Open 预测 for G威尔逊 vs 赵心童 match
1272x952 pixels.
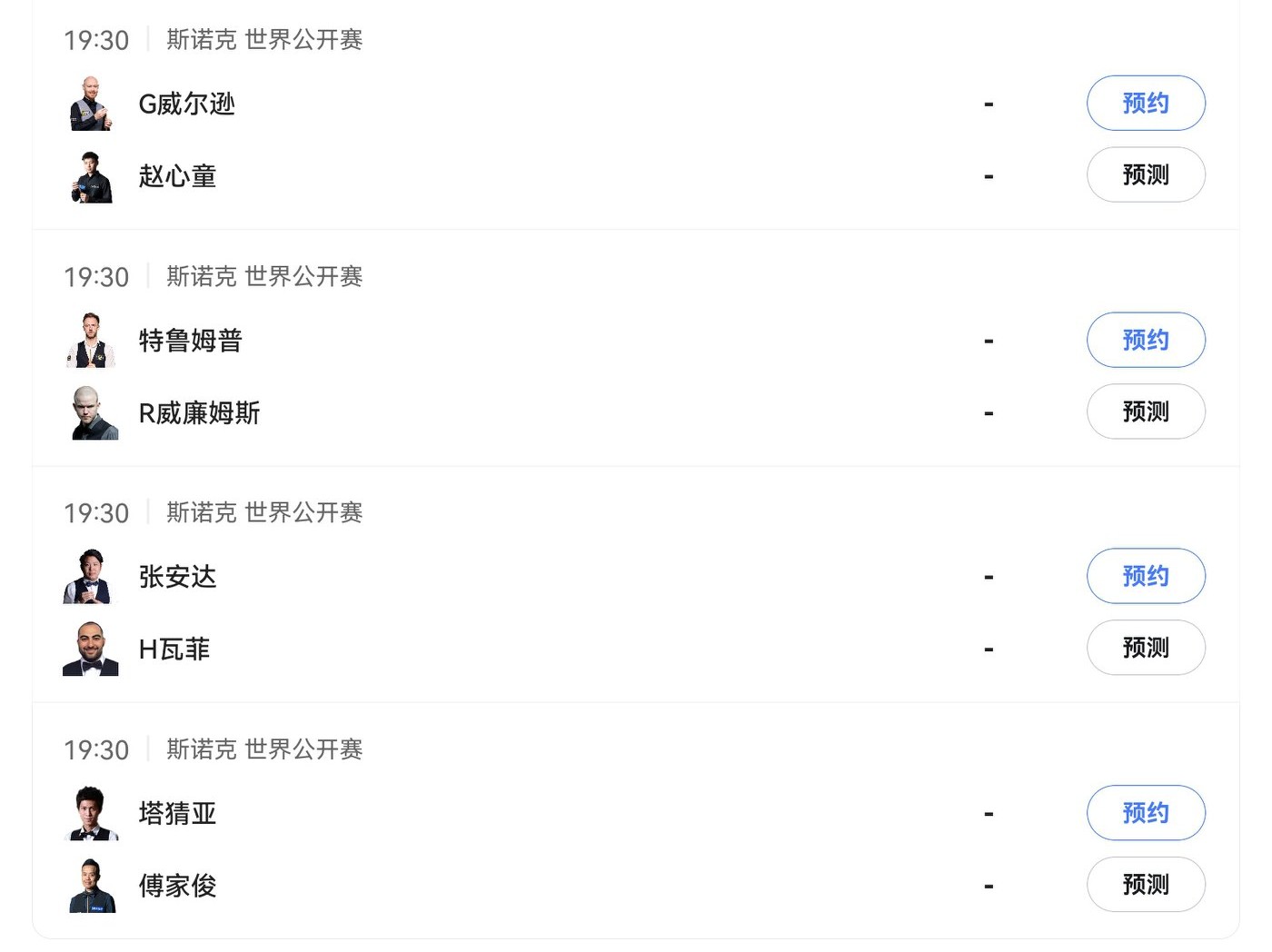pyautogui.click(x=1145, y=174)
